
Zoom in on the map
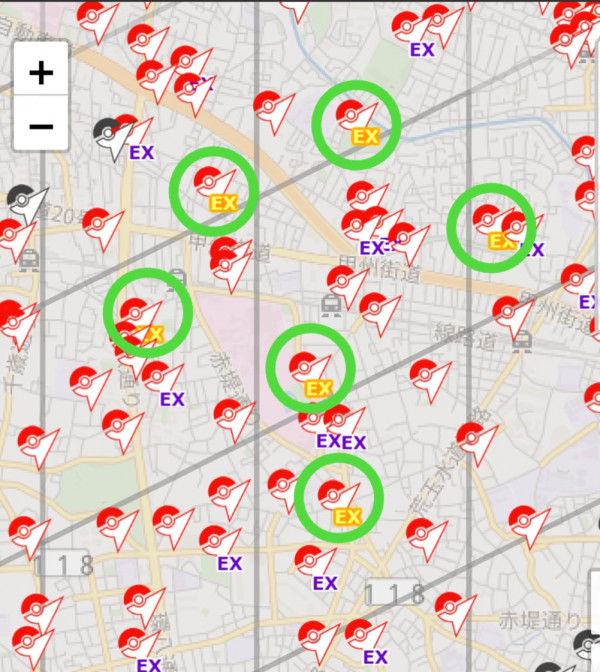[41, 72]
